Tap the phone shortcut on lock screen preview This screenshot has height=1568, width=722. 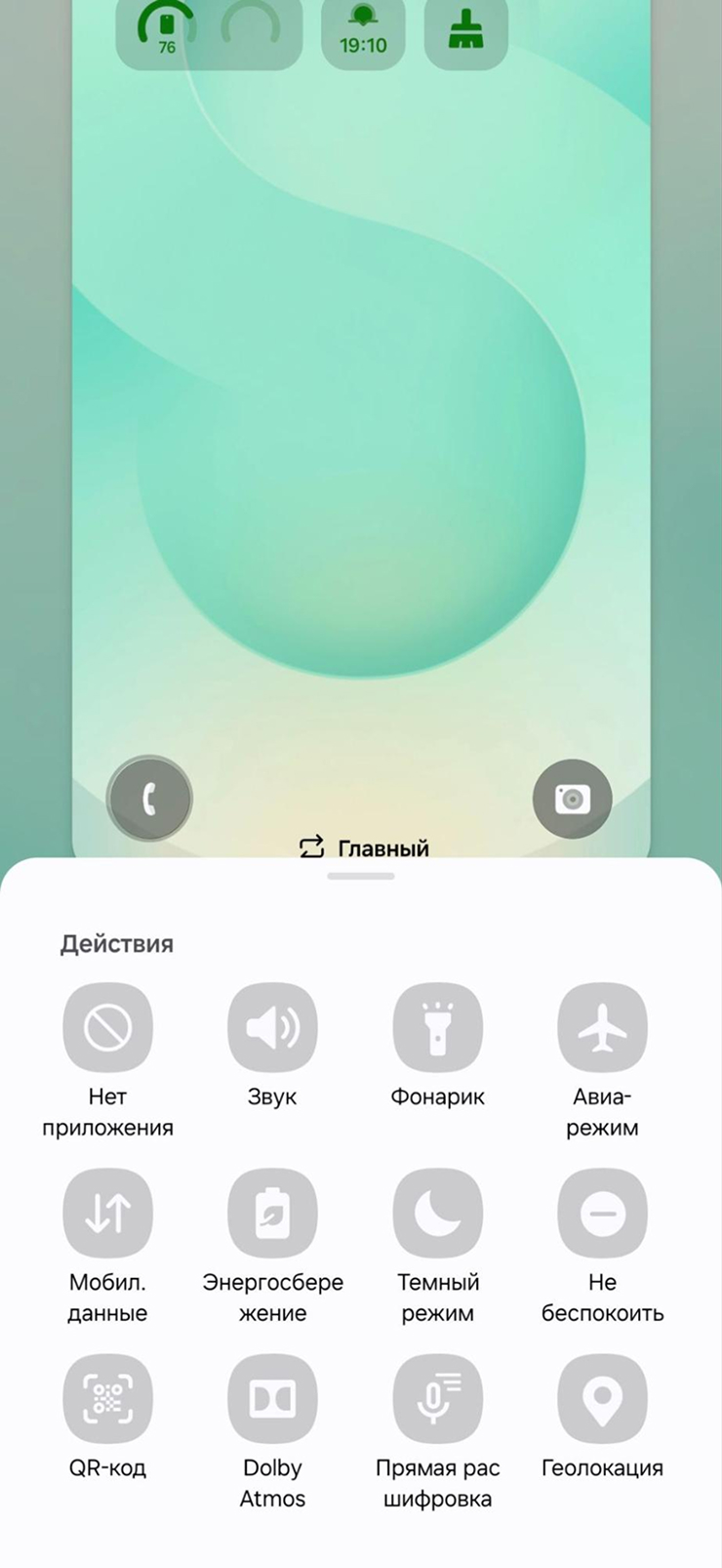click(x=149, y=799)
